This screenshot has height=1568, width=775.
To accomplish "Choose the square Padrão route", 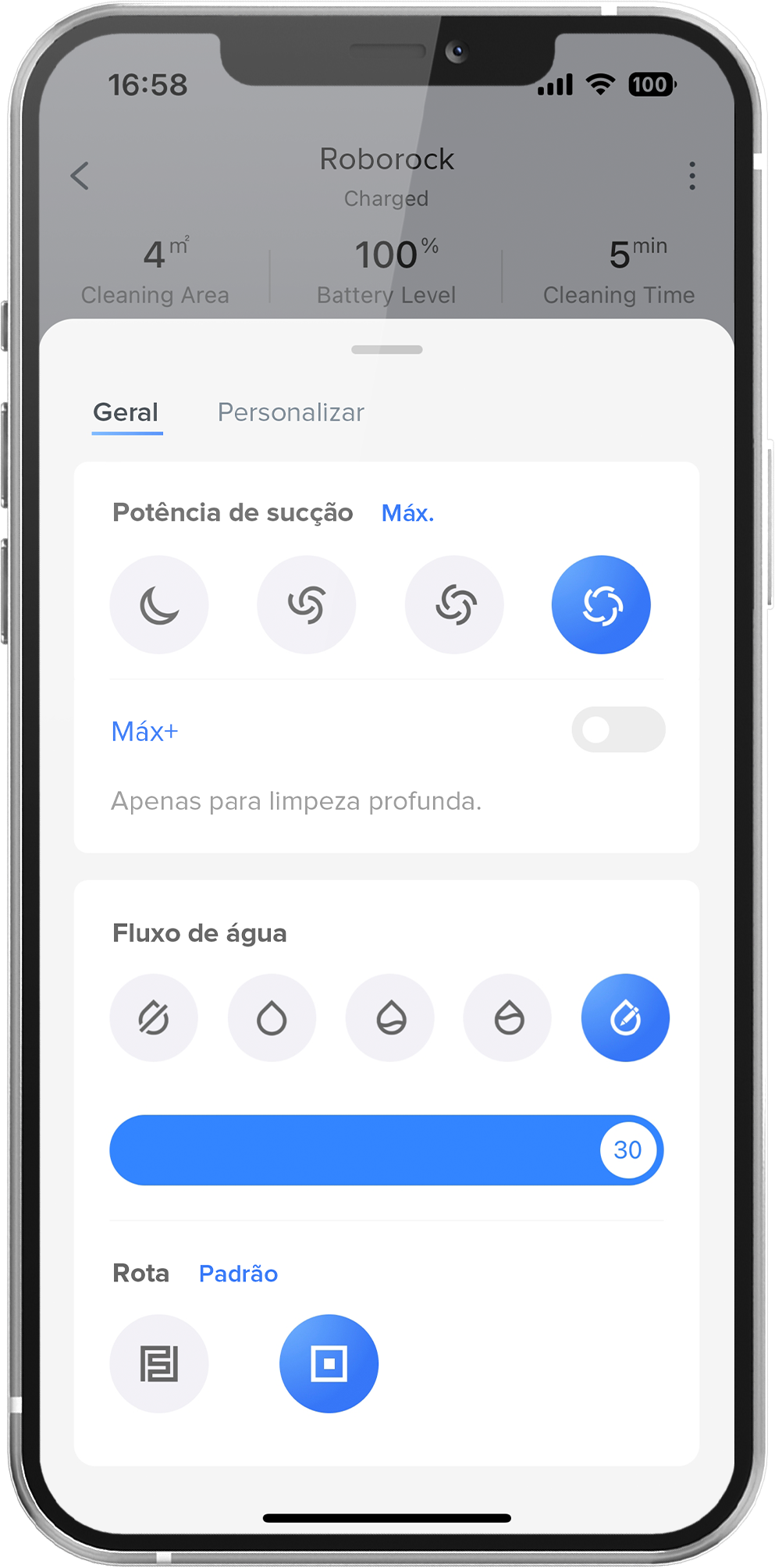I will click(329, 1363).
